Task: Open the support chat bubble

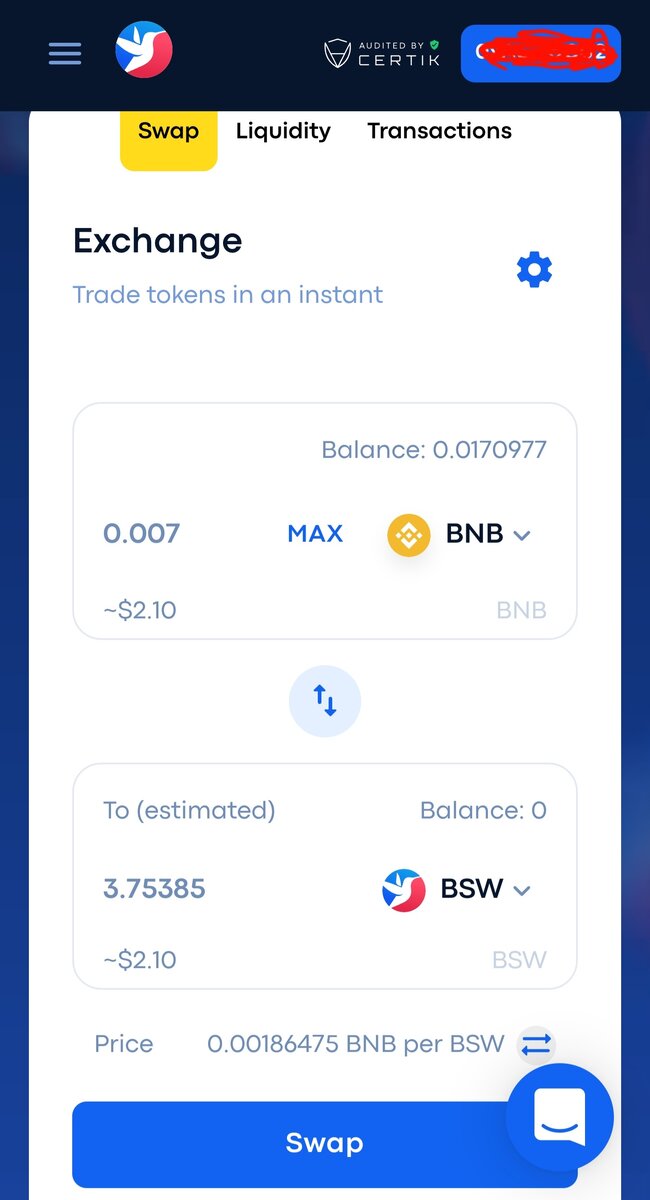Action: [x=560, y=1117]
